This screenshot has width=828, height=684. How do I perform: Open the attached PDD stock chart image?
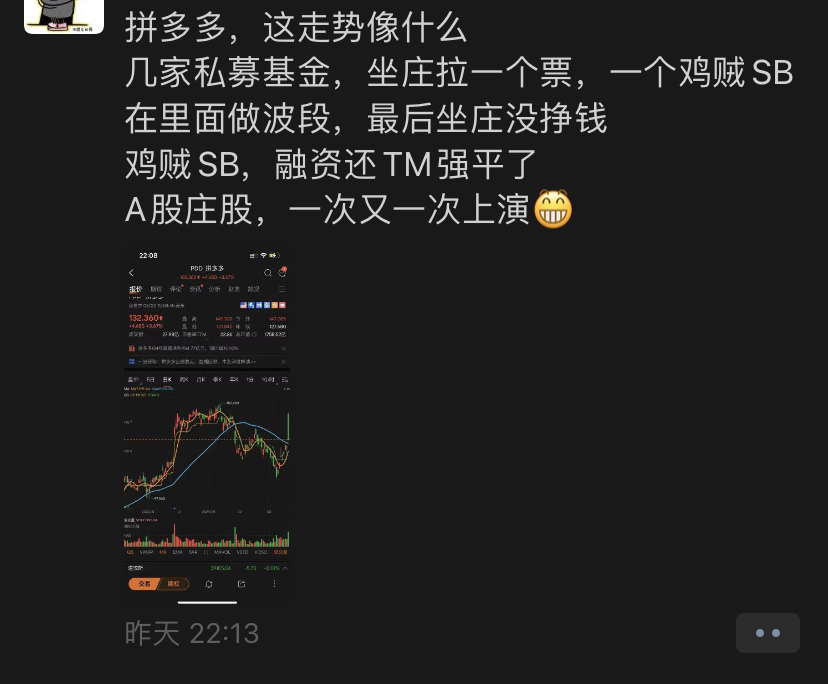pyautogui.click(x=207, y=425)
